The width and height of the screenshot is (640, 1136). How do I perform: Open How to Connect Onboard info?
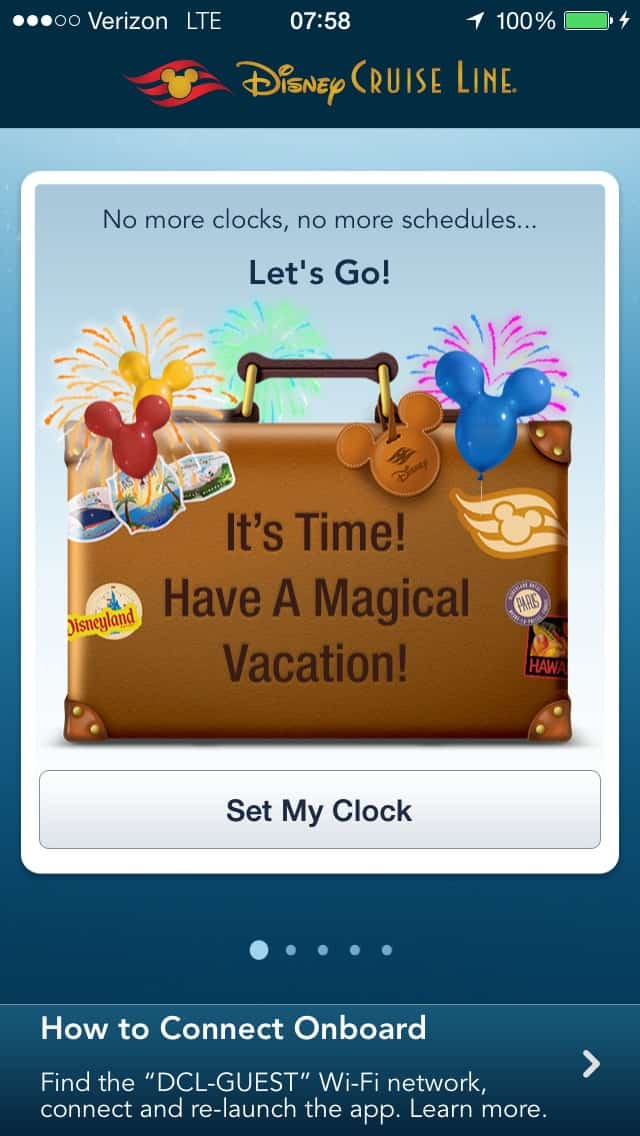tap(320, 1068)
